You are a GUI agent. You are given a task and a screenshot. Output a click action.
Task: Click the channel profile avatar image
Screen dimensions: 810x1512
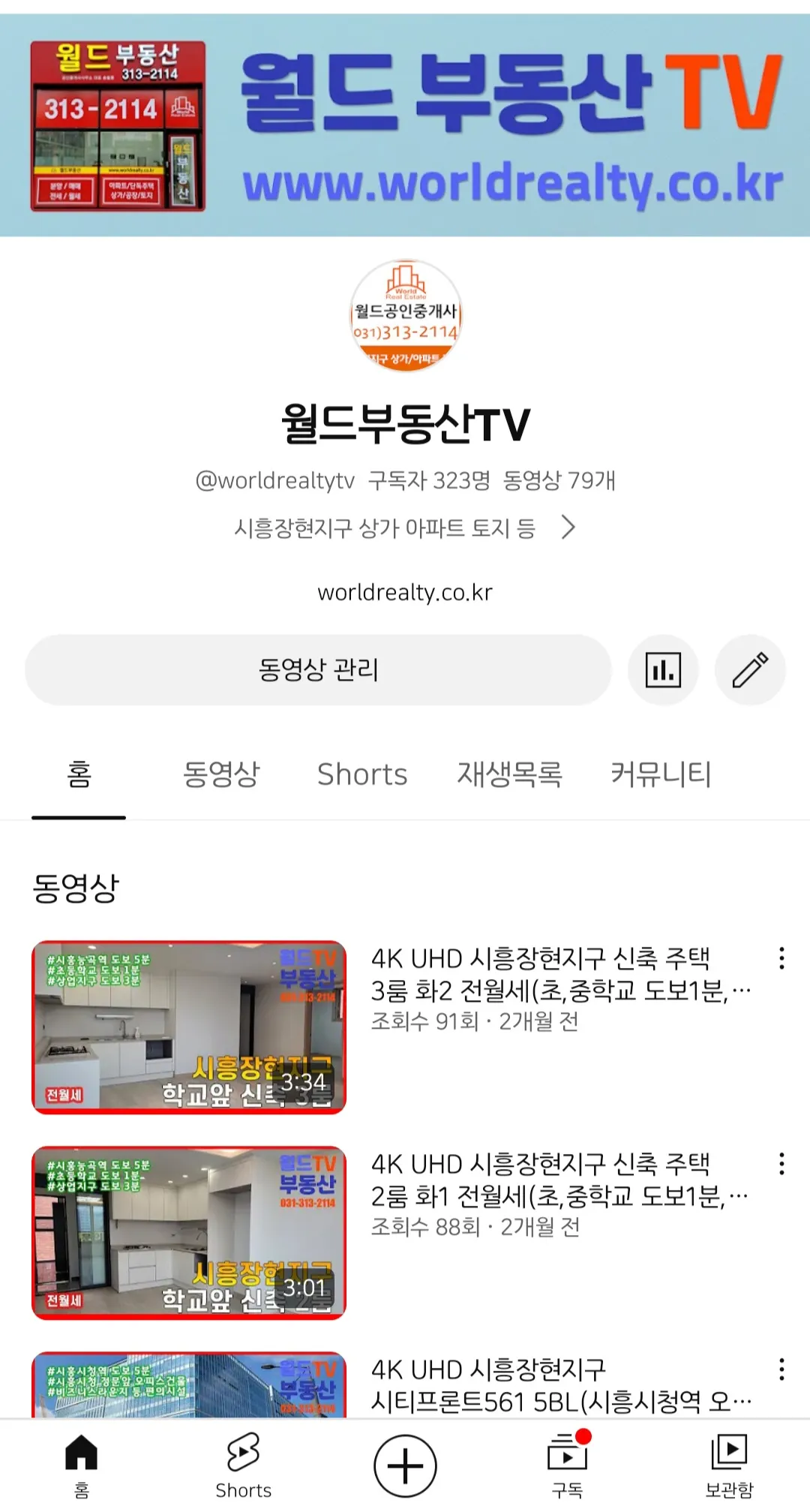[x=405, y=317]
